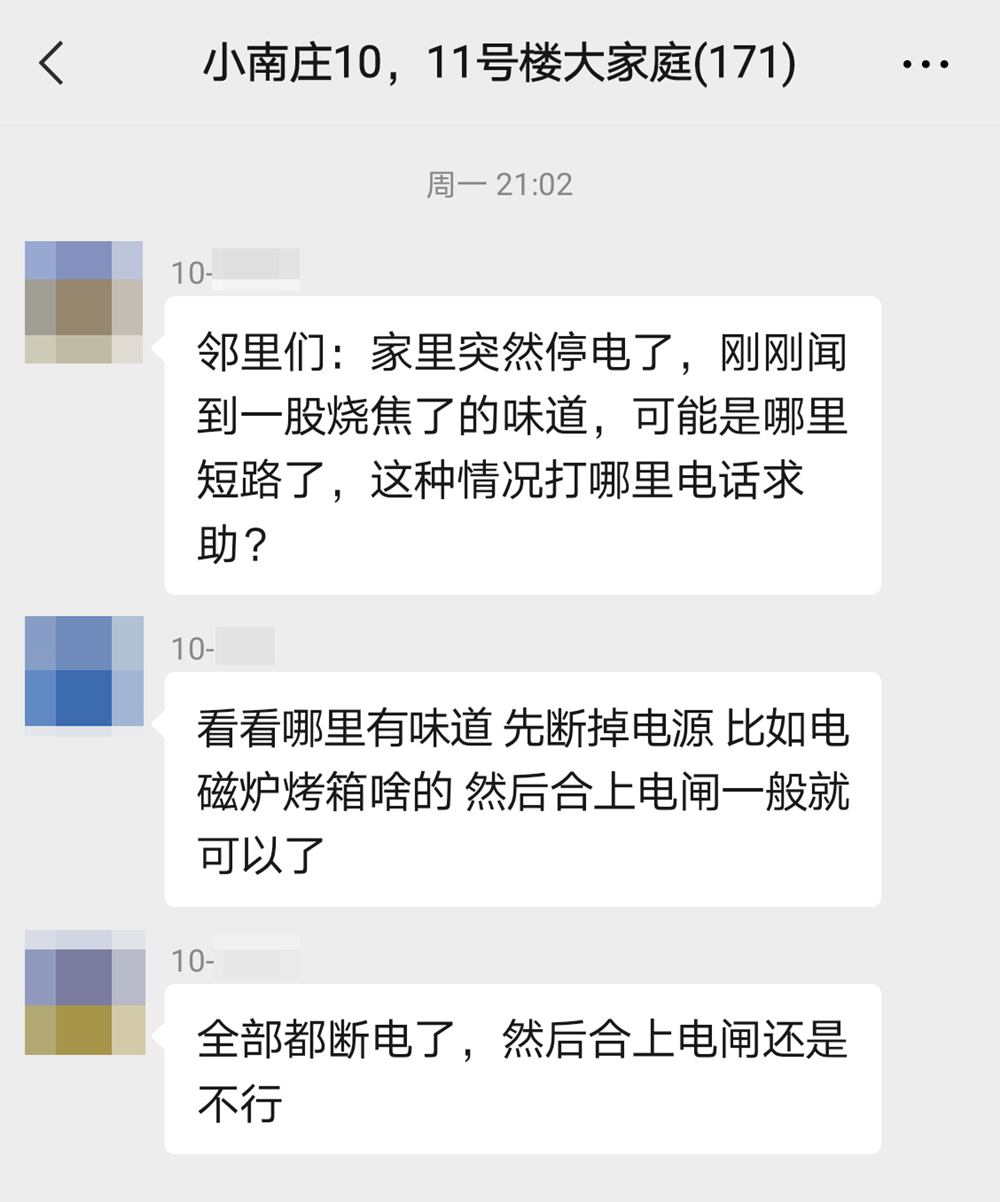This screenshot has width=1000, height=1202.
Task: Tap the reply suggesting unplugging appliances
Action: [520, 795]
